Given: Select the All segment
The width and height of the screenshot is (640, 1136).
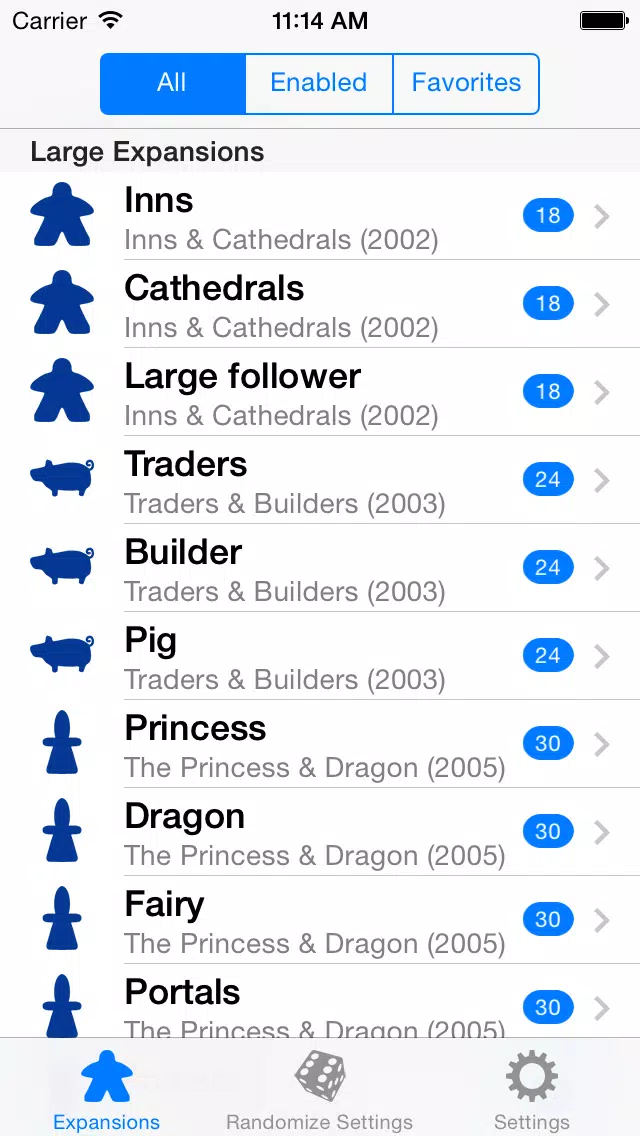Looking at the screenshot, I should 173,83.
